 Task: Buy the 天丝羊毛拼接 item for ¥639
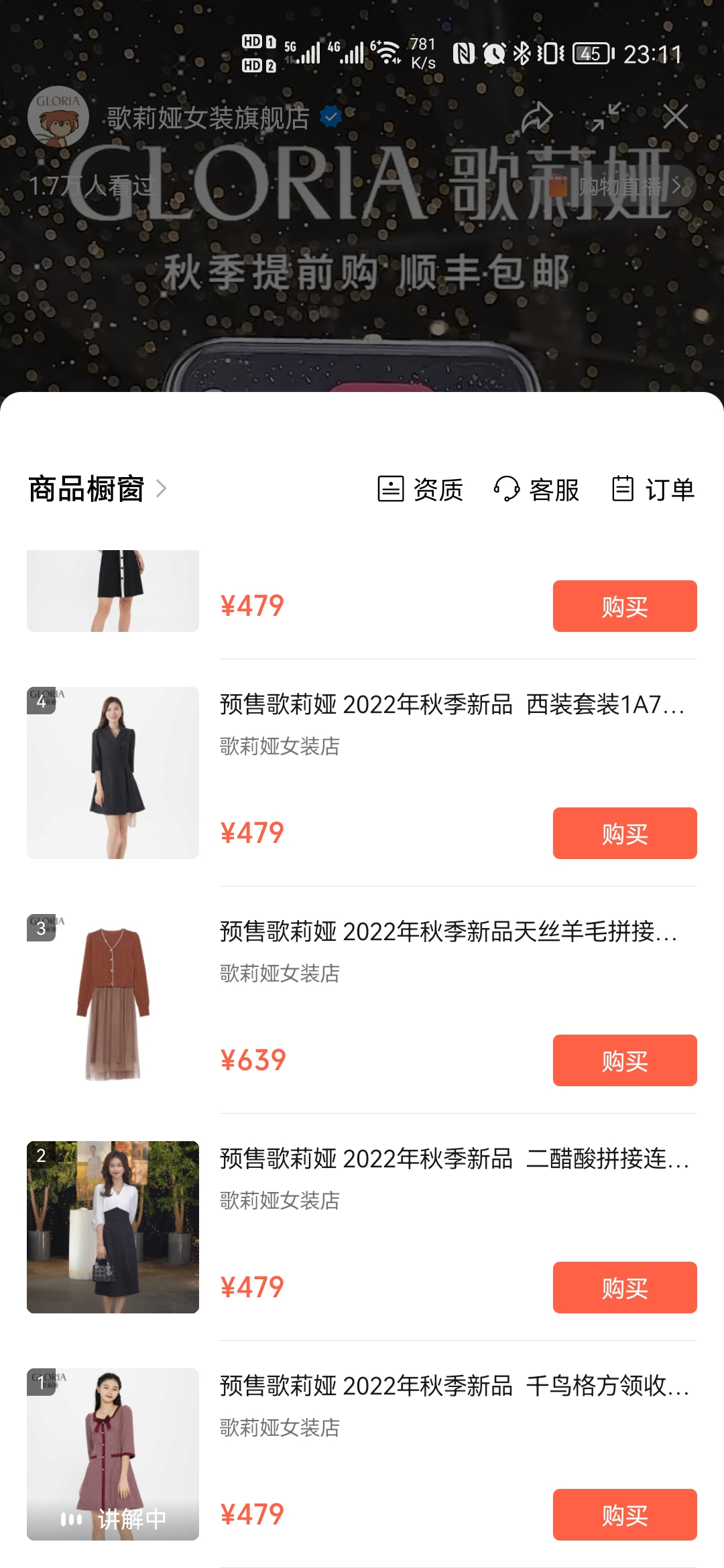click(624, 1060)
